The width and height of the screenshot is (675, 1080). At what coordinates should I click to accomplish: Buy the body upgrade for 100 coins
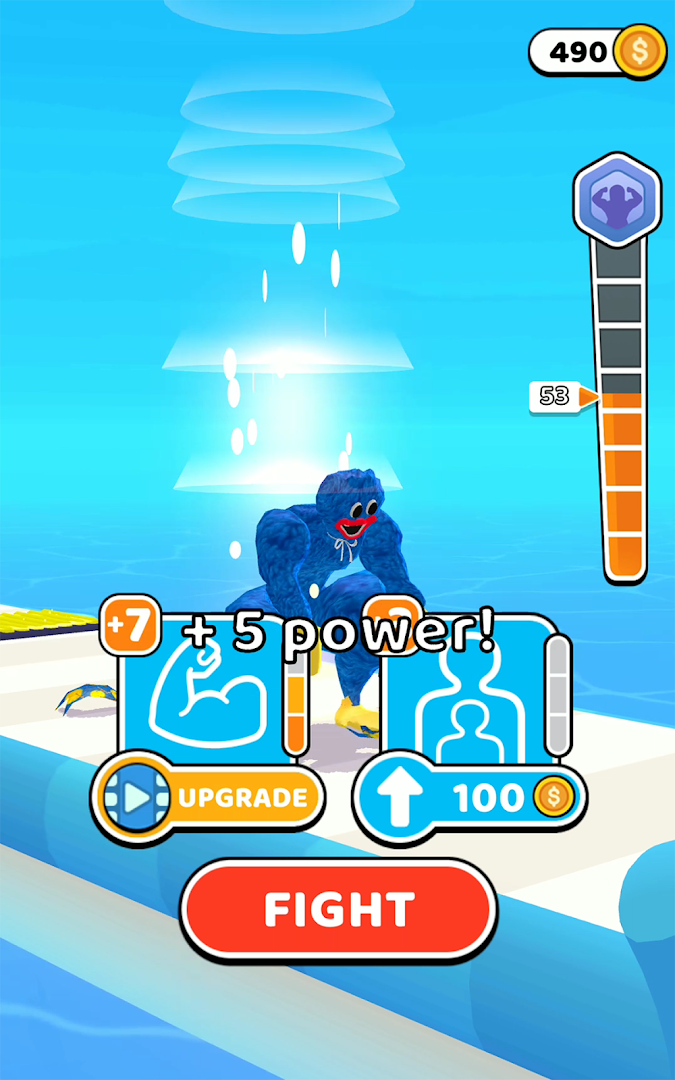470,798
